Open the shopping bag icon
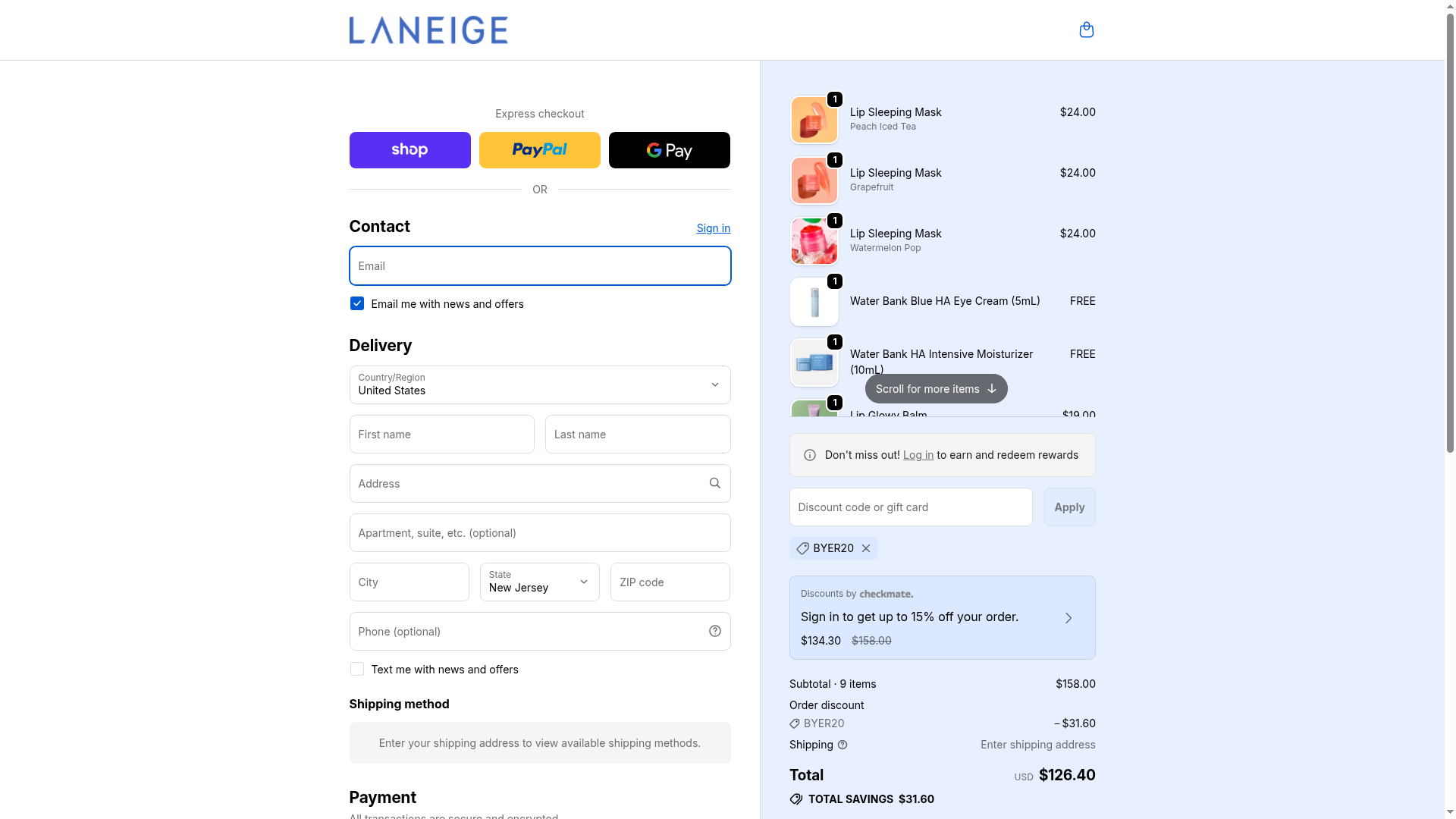The width and height of the screenshot is (1456, 819). click(x=1086, y=30)
